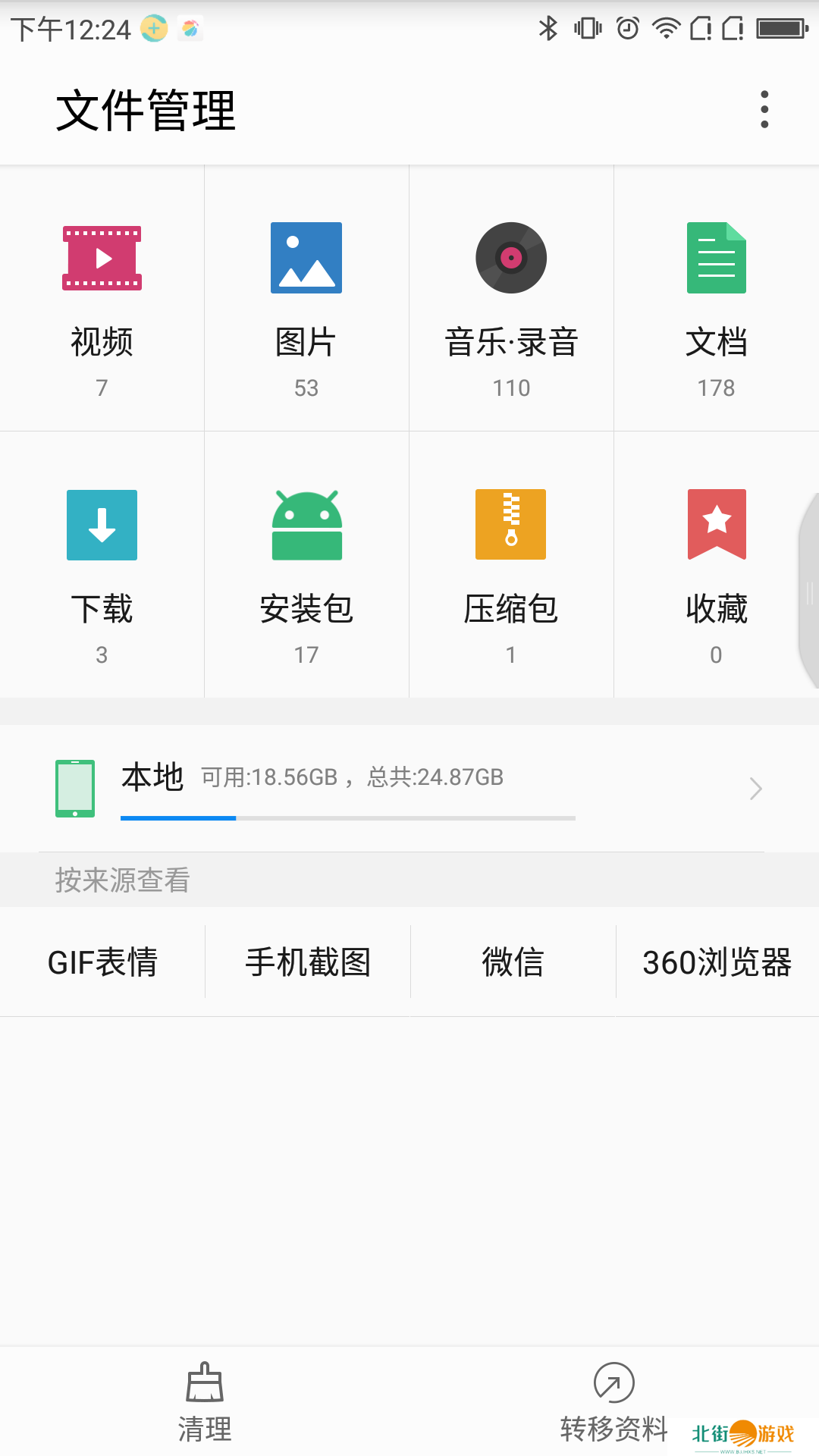The width and height of the screenshot is (819, 1456).
Task: Open the overflow menu in the top bar
Action: 764,110
